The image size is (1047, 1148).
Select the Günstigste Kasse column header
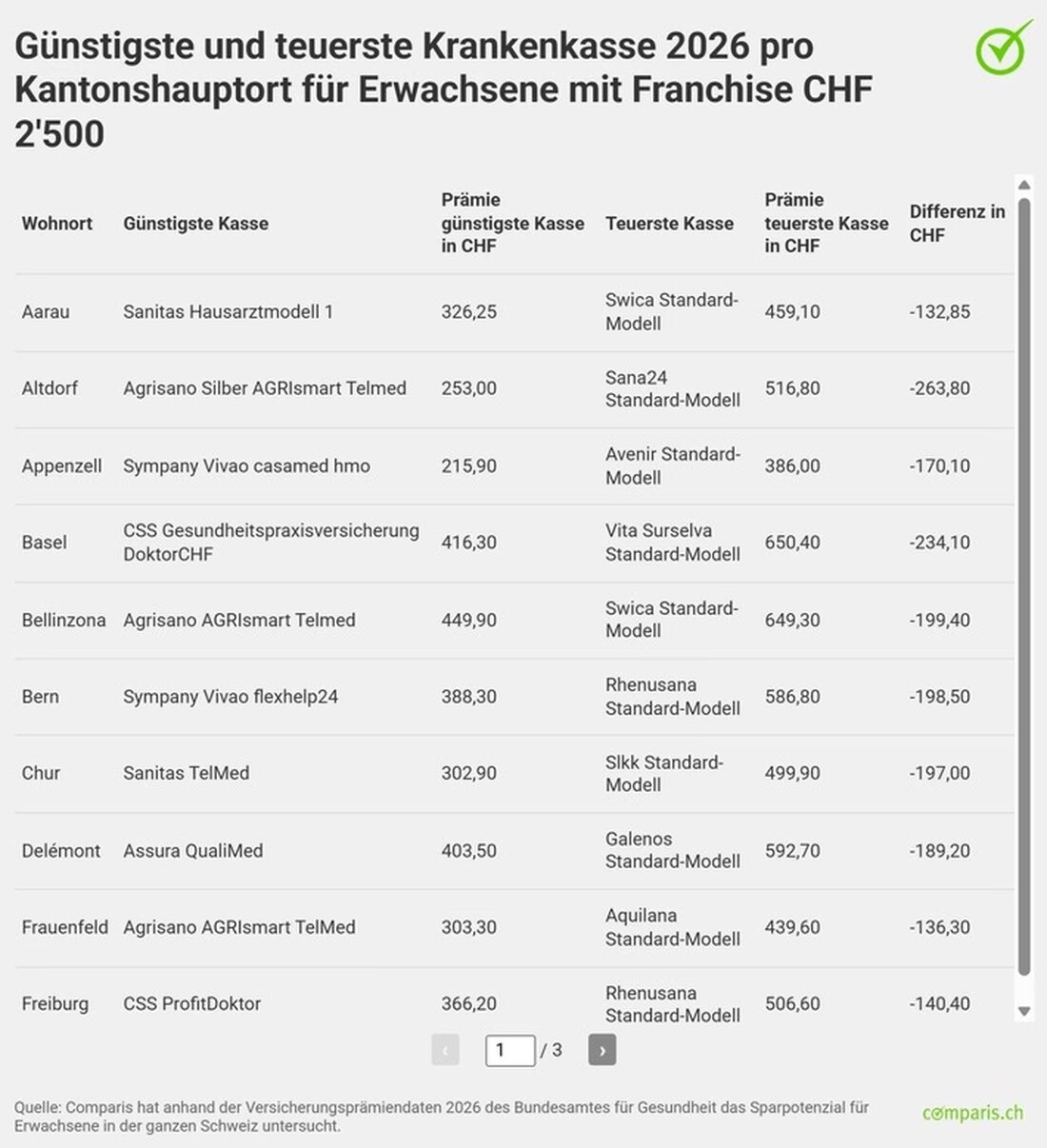pos(196,224)
